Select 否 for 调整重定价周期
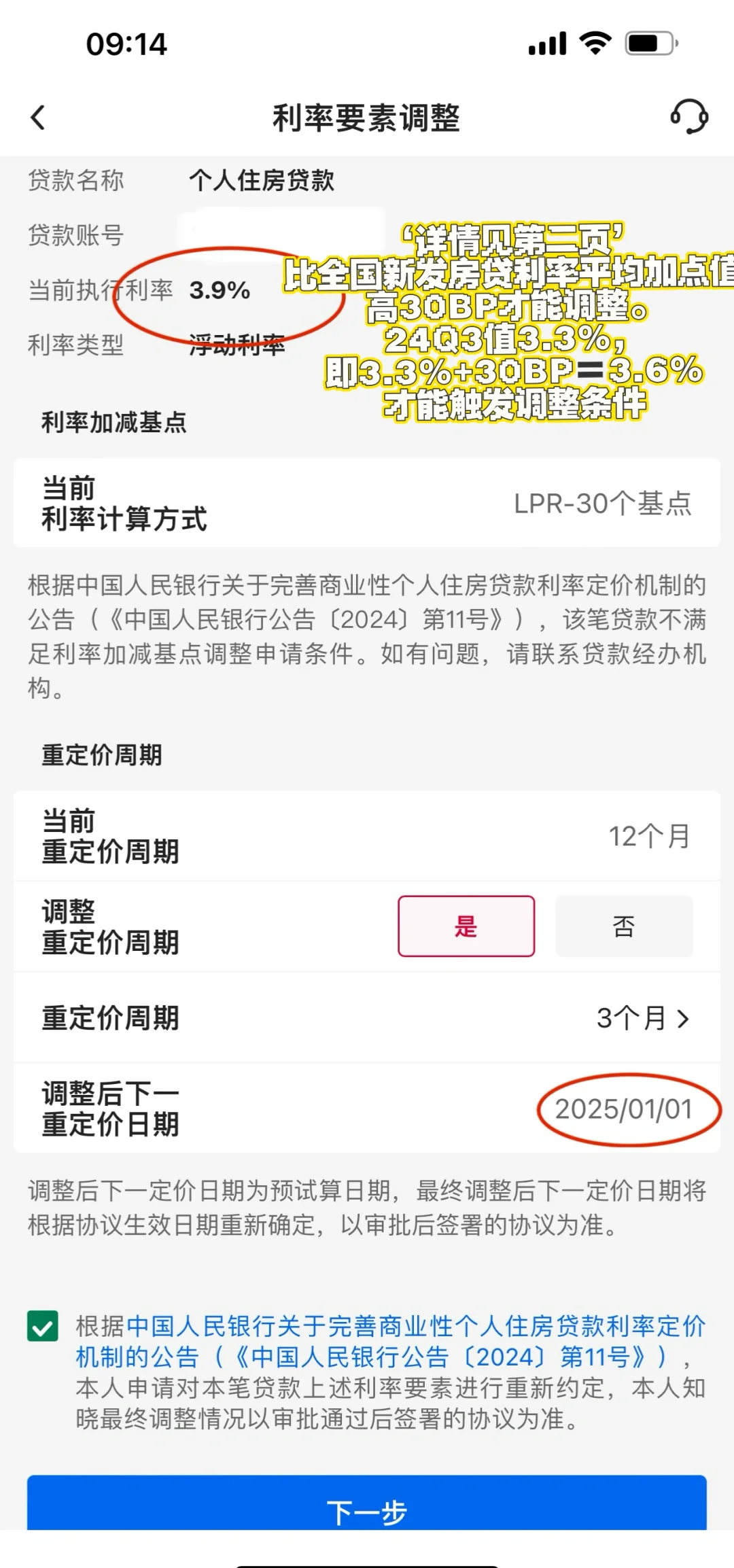 click(x=623, y=926)
